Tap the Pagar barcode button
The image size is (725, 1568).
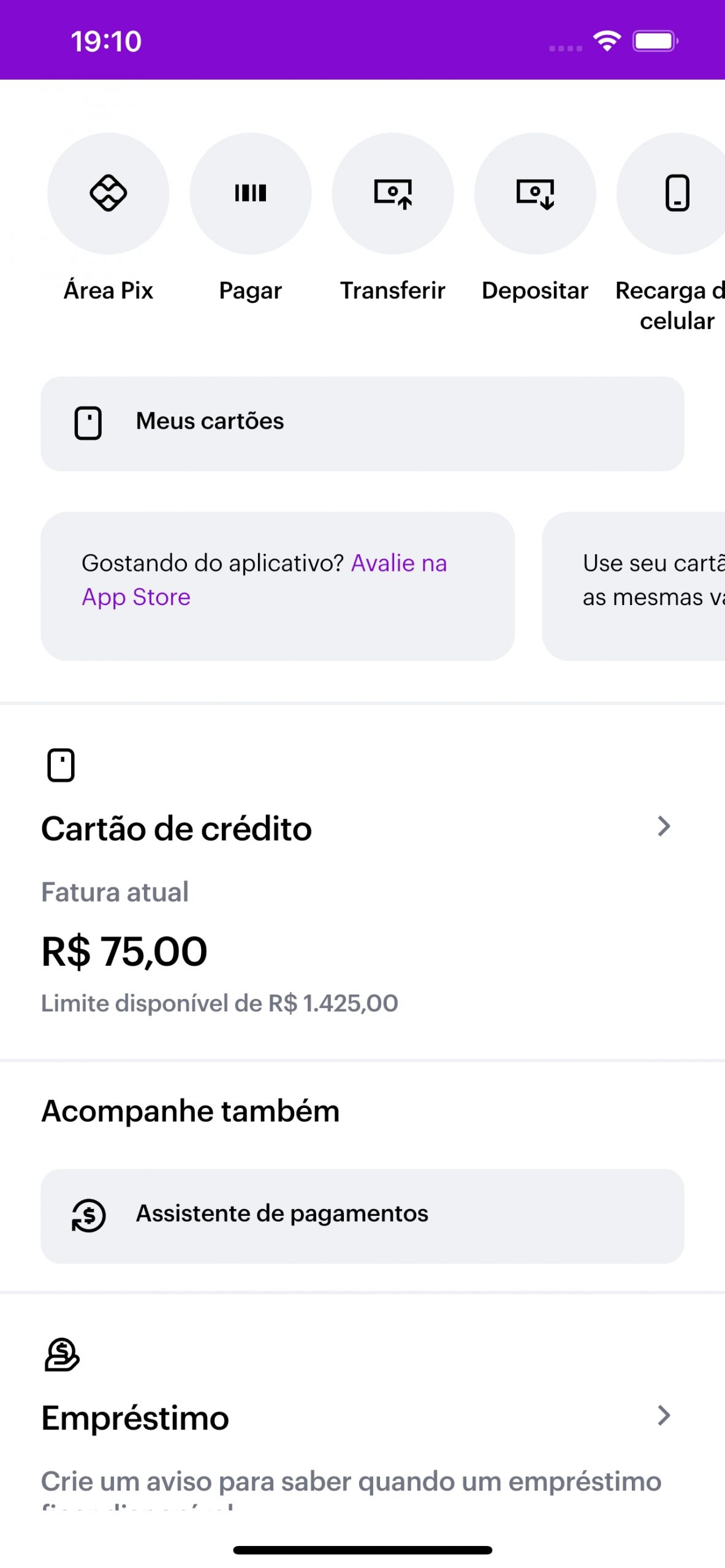(x=251, y=194)
